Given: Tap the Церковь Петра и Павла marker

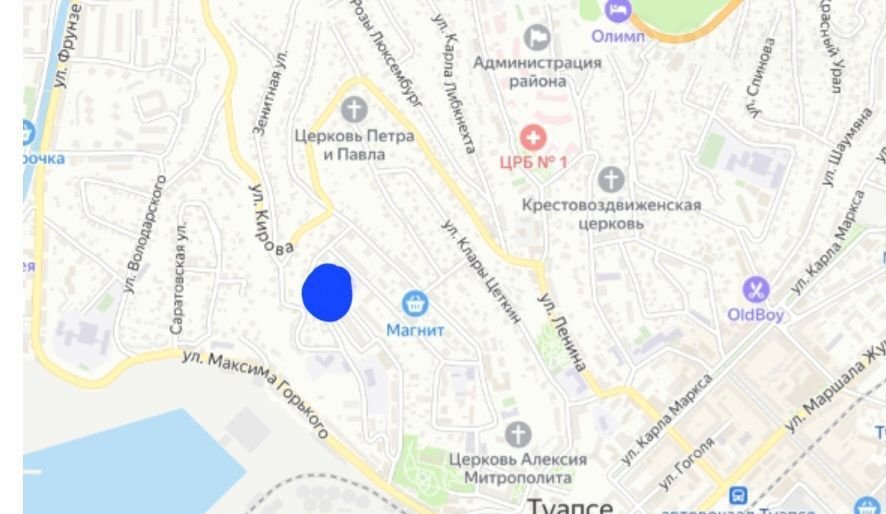Looking at the screenshot, I should coord(353,108).
